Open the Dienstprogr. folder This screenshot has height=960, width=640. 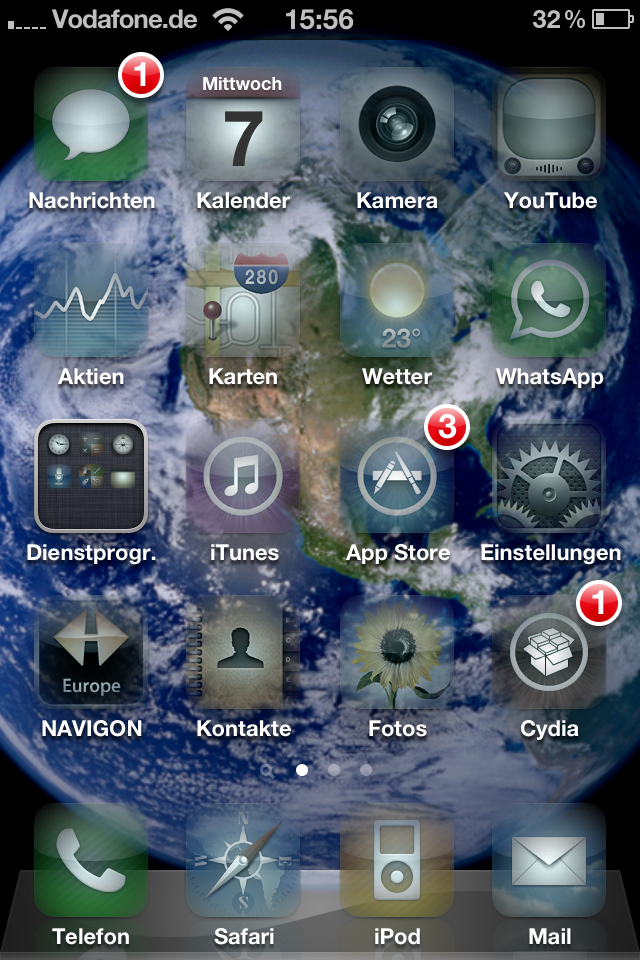(91, 477)
